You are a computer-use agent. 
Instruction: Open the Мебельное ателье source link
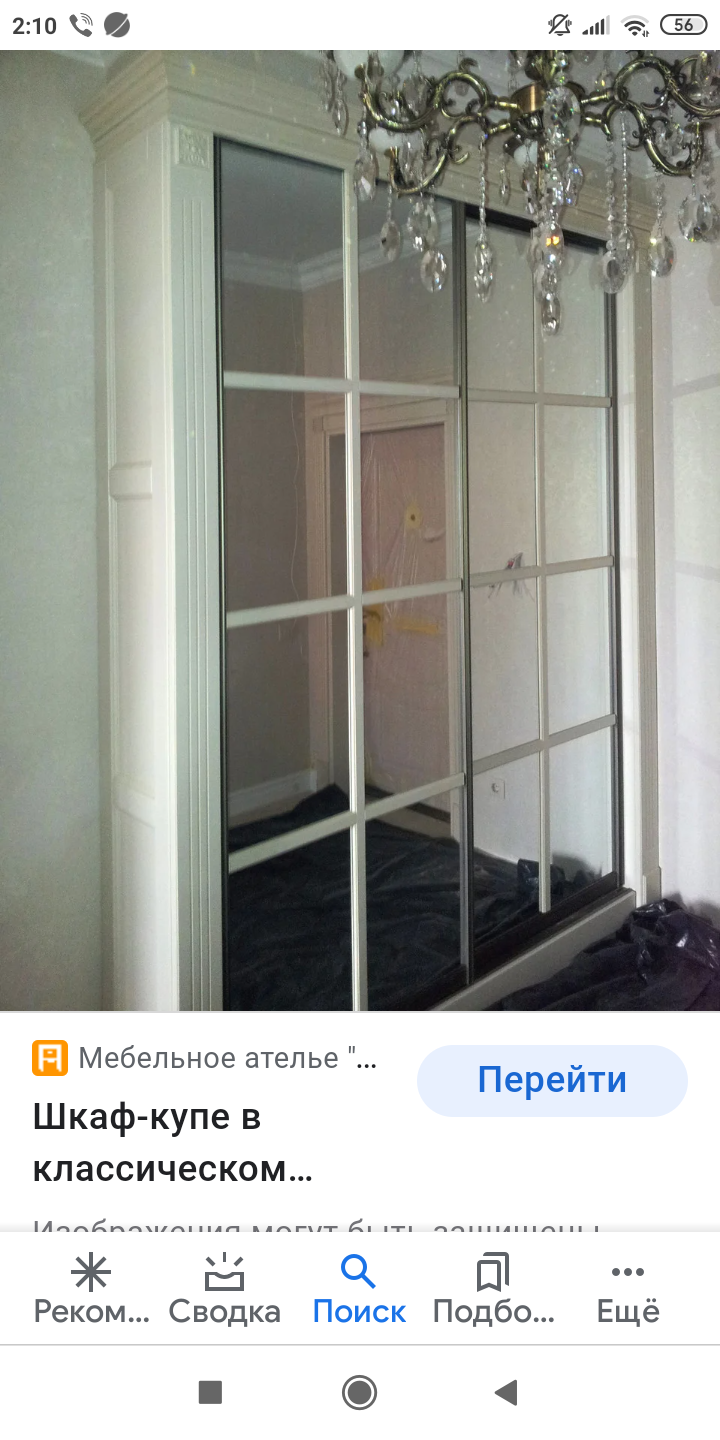tap(205, 1058)
